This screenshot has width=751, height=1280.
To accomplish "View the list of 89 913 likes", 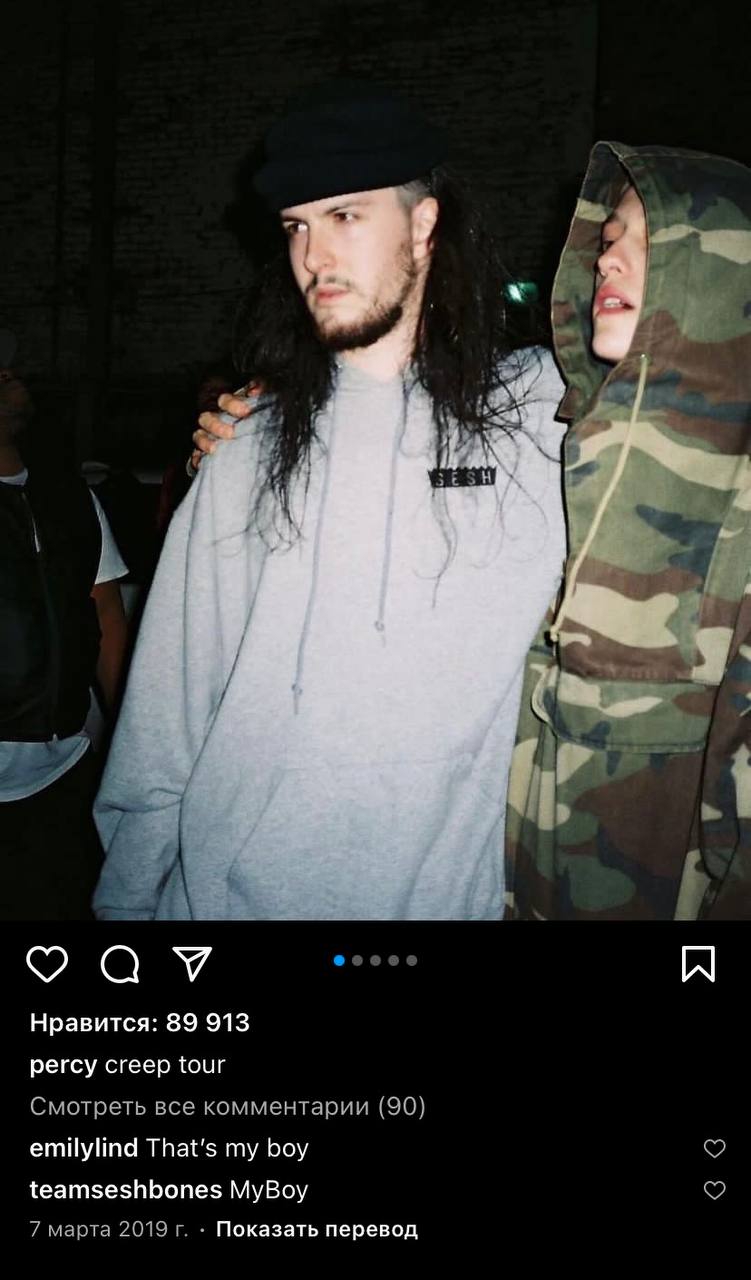I will coord(140,1023).
